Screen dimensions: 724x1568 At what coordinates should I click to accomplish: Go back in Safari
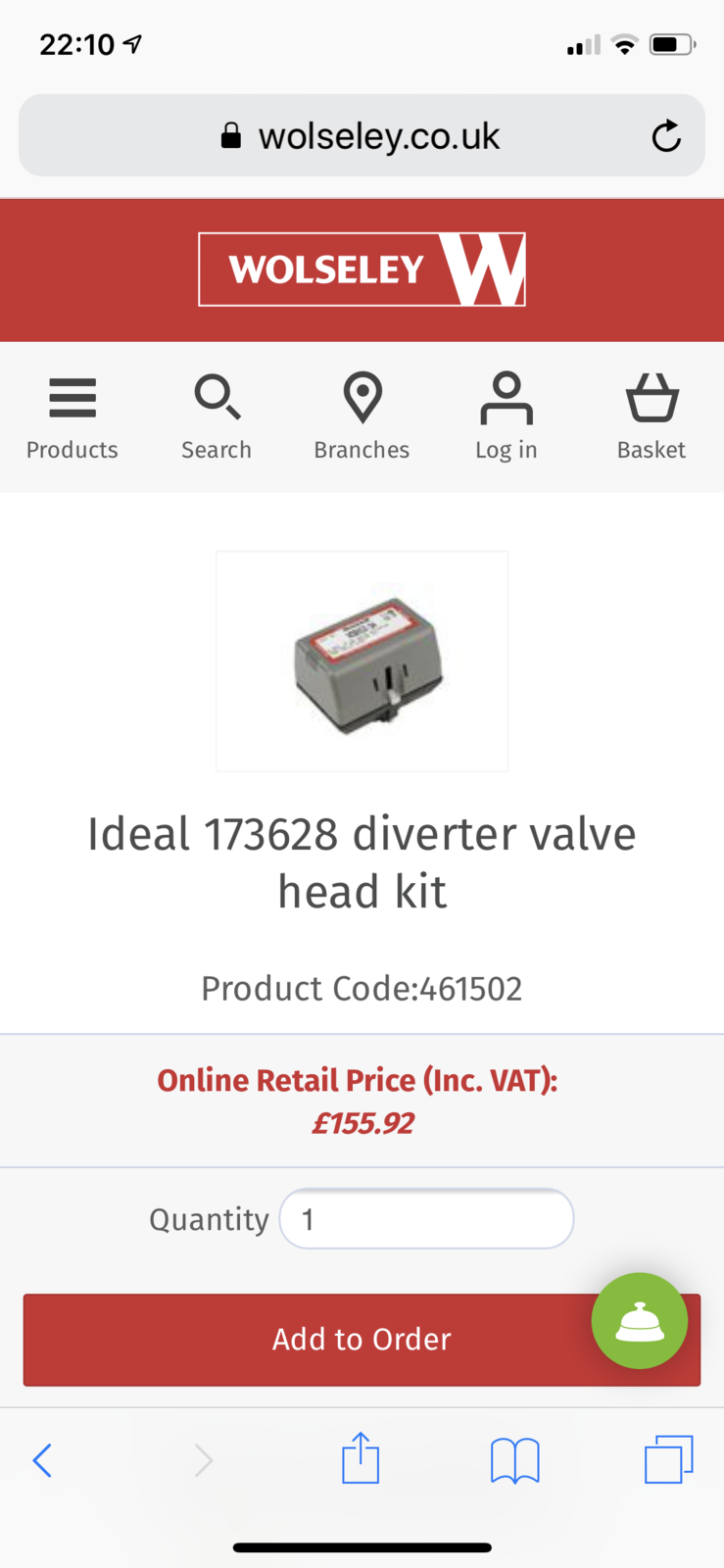(42, 1460)
